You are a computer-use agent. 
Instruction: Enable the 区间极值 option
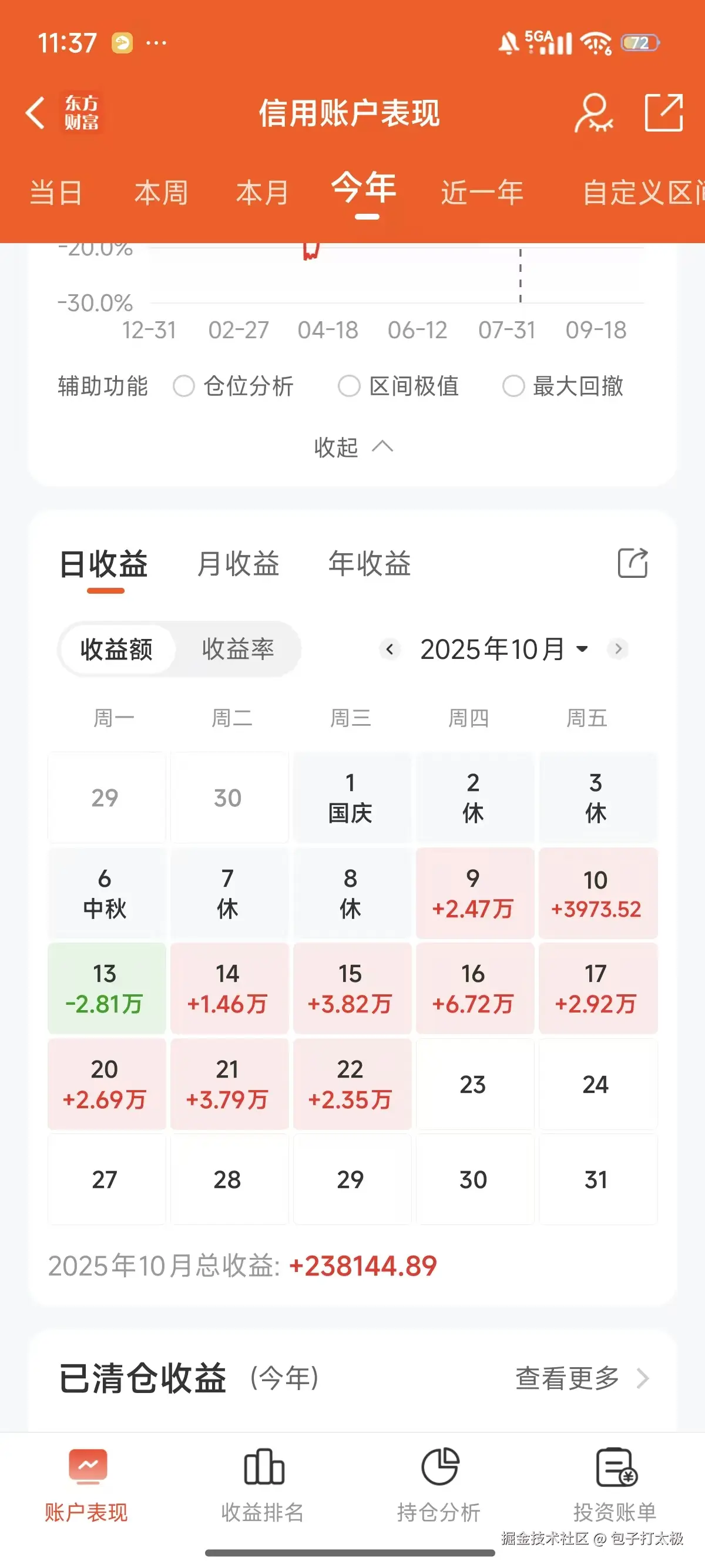350,385
